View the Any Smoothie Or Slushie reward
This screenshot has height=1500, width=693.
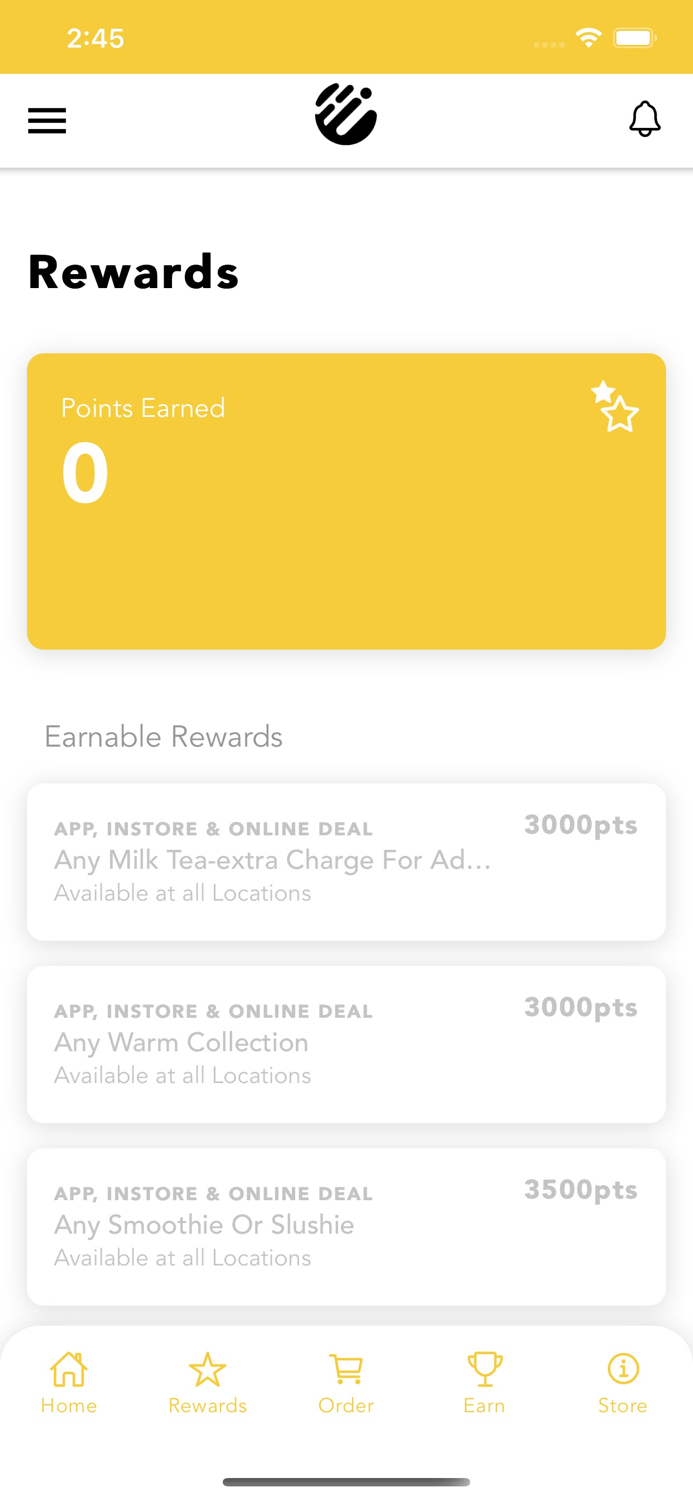coord(346,1227)
